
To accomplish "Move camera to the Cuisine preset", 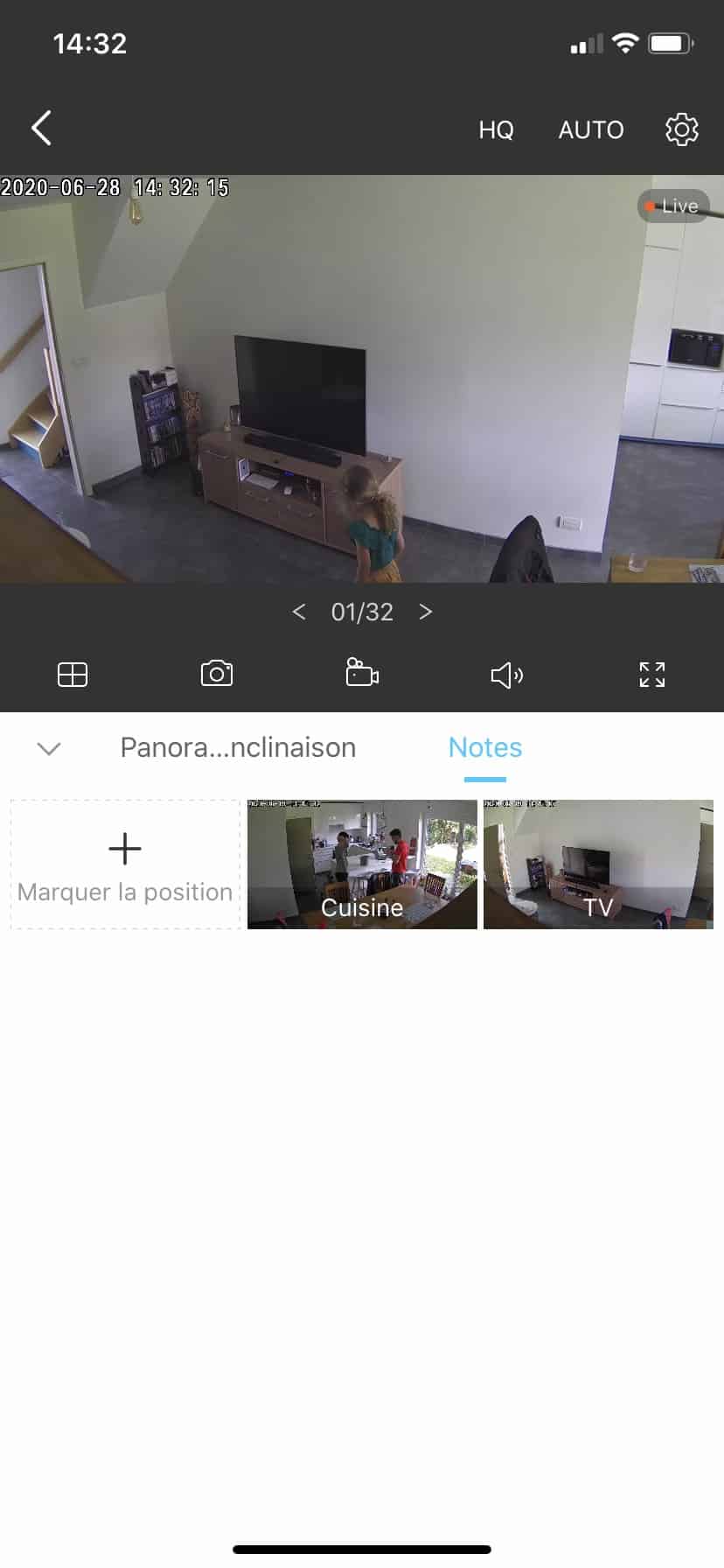I will (x=362, y=864).
